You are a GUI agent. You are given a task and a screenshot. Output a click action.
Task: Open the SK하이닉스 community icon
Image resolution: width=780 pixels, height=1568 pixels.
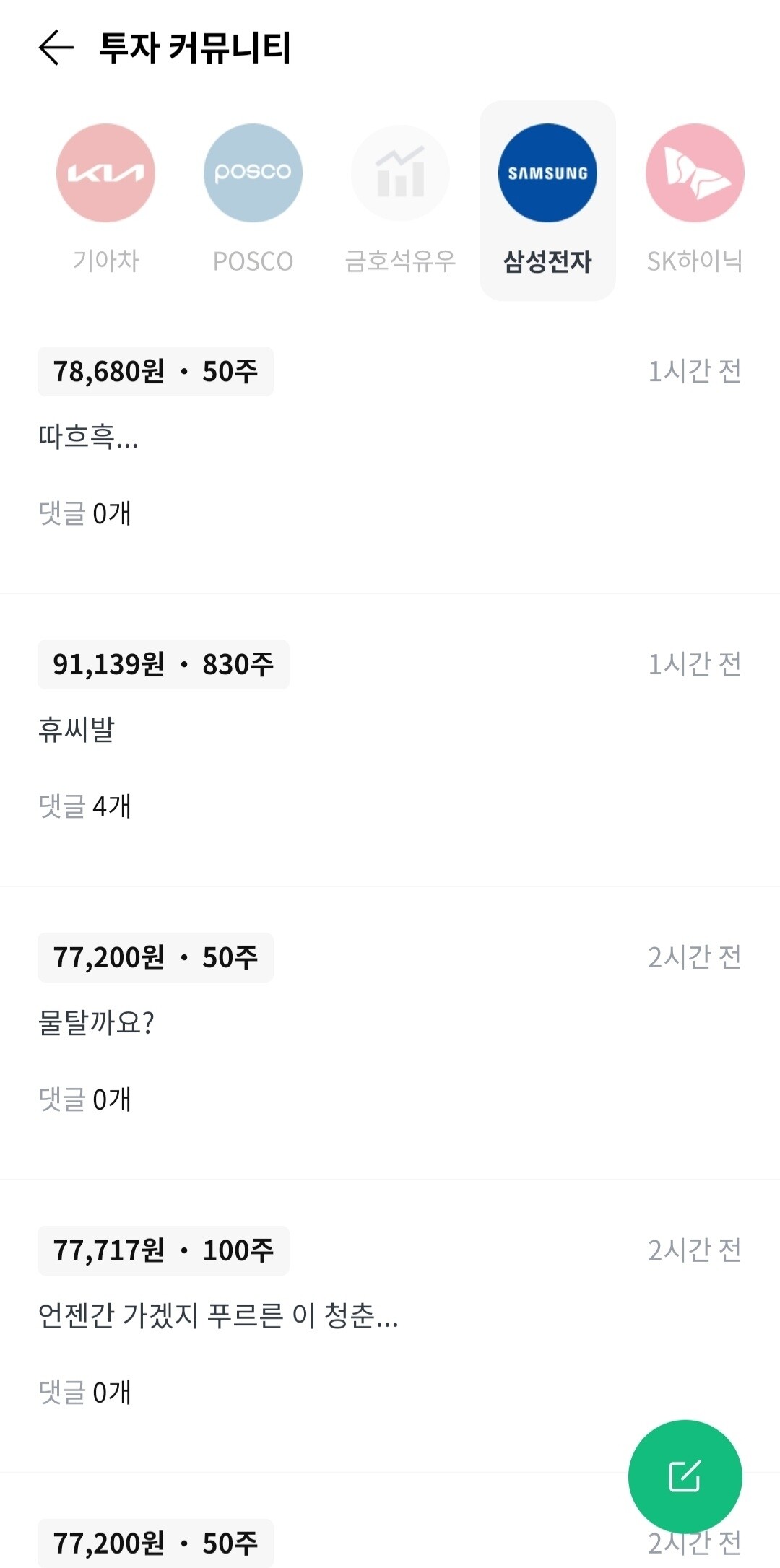(694, 173)
